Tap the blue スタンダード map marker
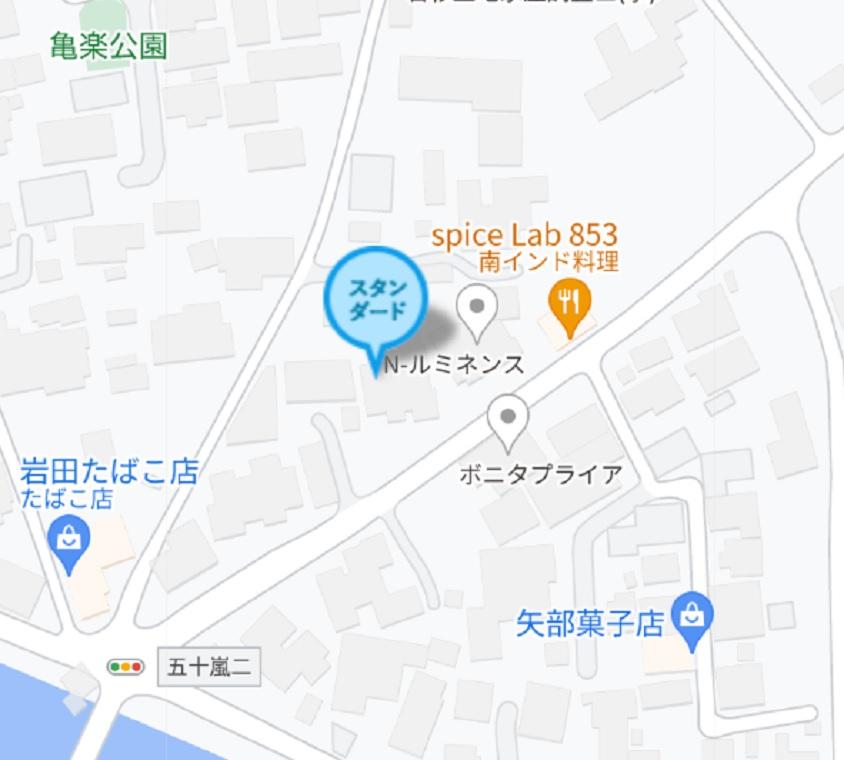 pyautogui.click(x=376, y=299)
